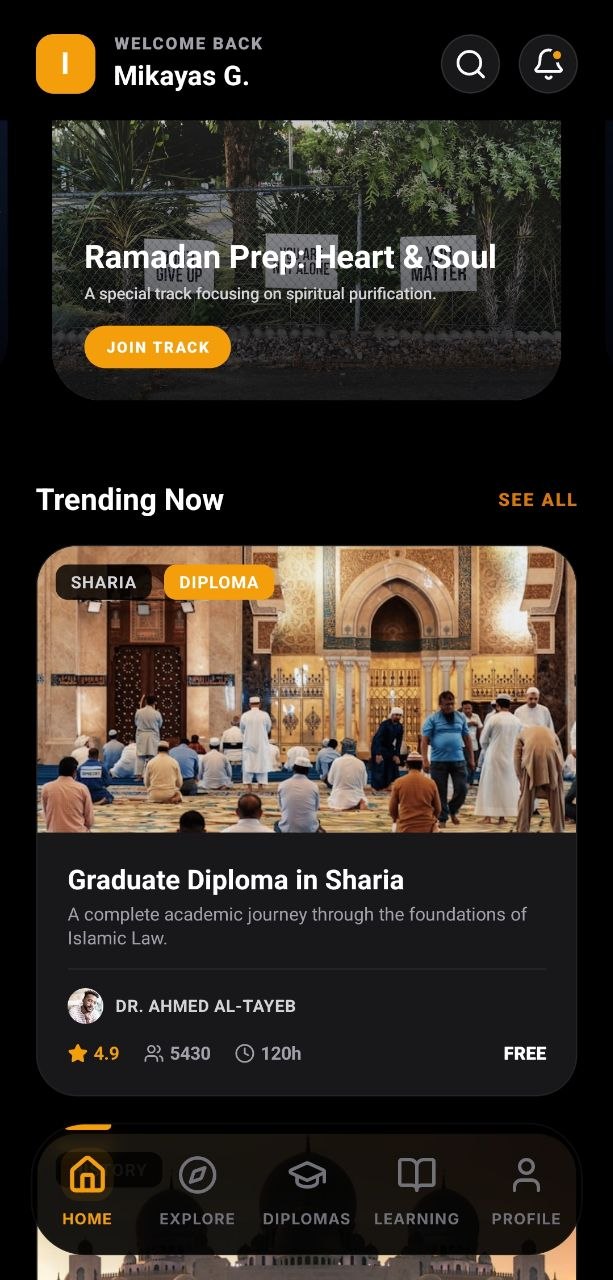Tap the profile avatar with letter I
The height and width of the screenshot is (1280, 613).
pyautogui.click(x=65, y=64)
